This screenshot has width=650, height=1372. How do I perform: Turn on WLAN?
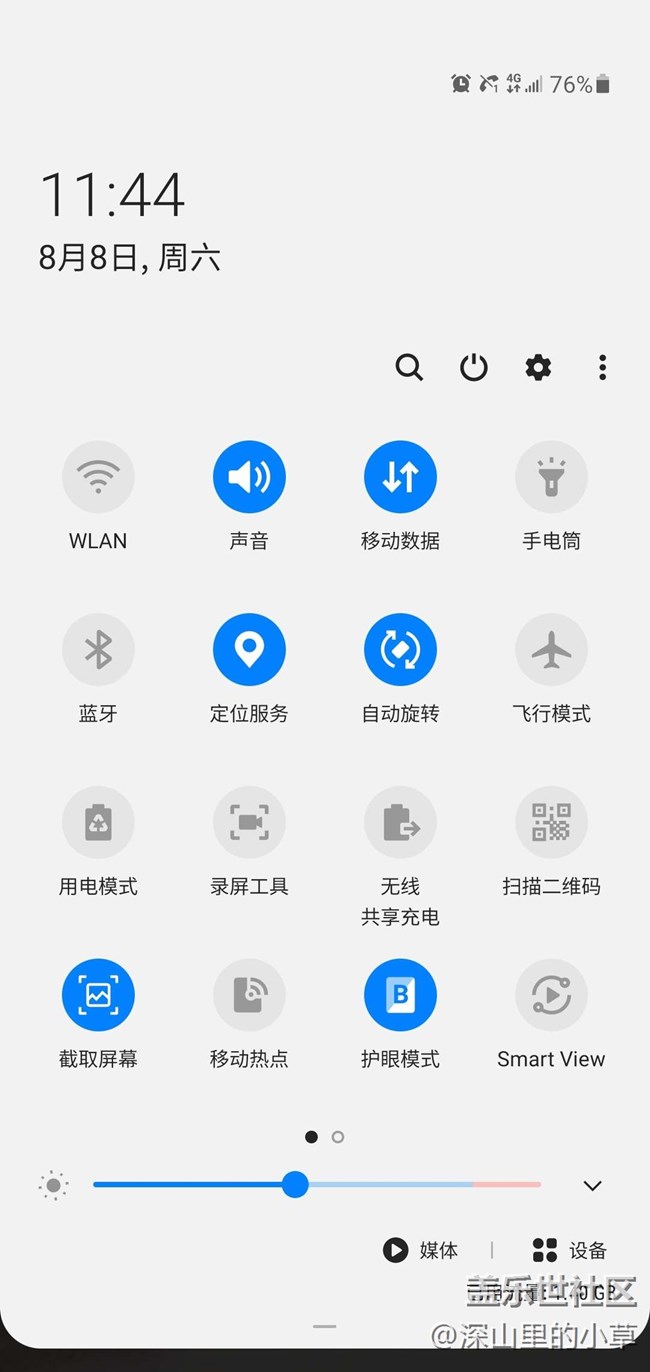[x=98, y=477]
